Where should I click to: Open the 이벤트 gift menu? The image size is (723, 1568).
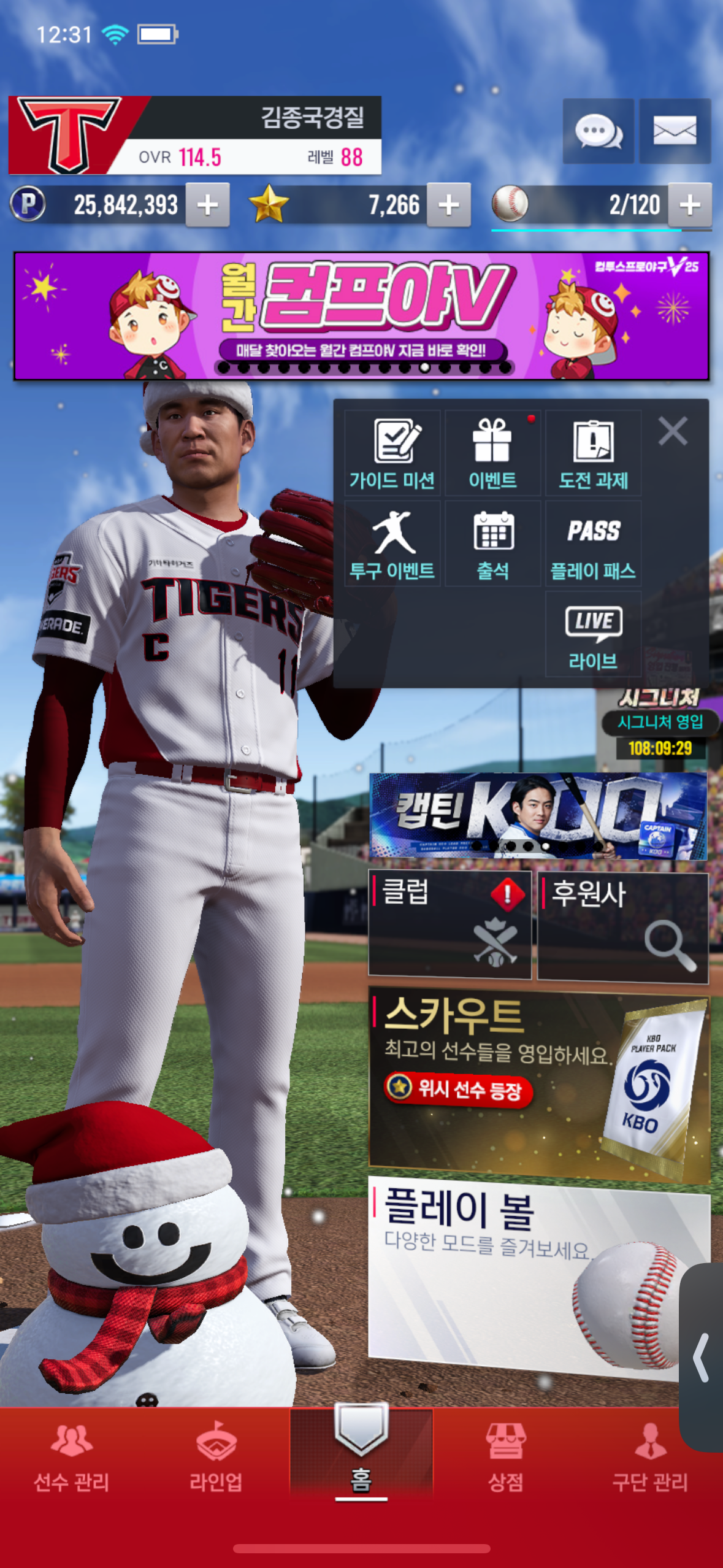coord(492,454)
